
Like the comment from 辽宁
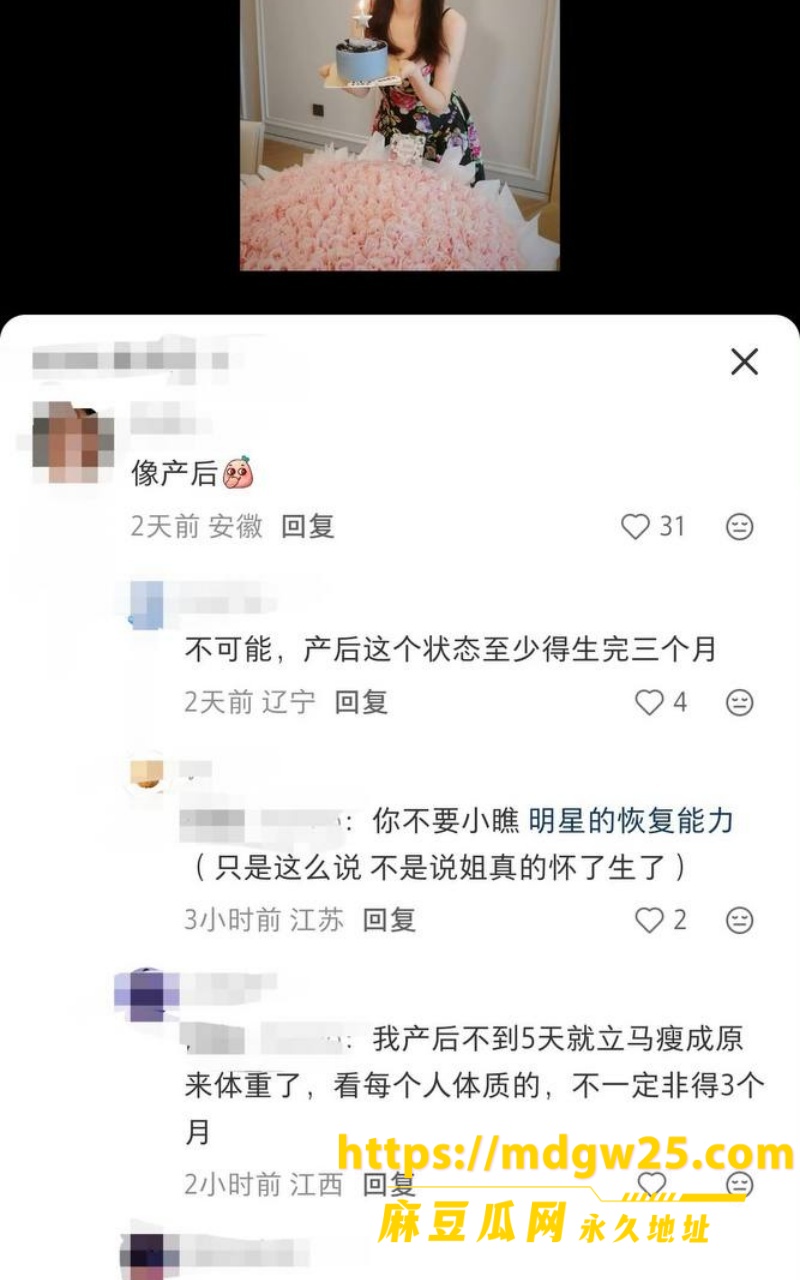click(650, 703)
